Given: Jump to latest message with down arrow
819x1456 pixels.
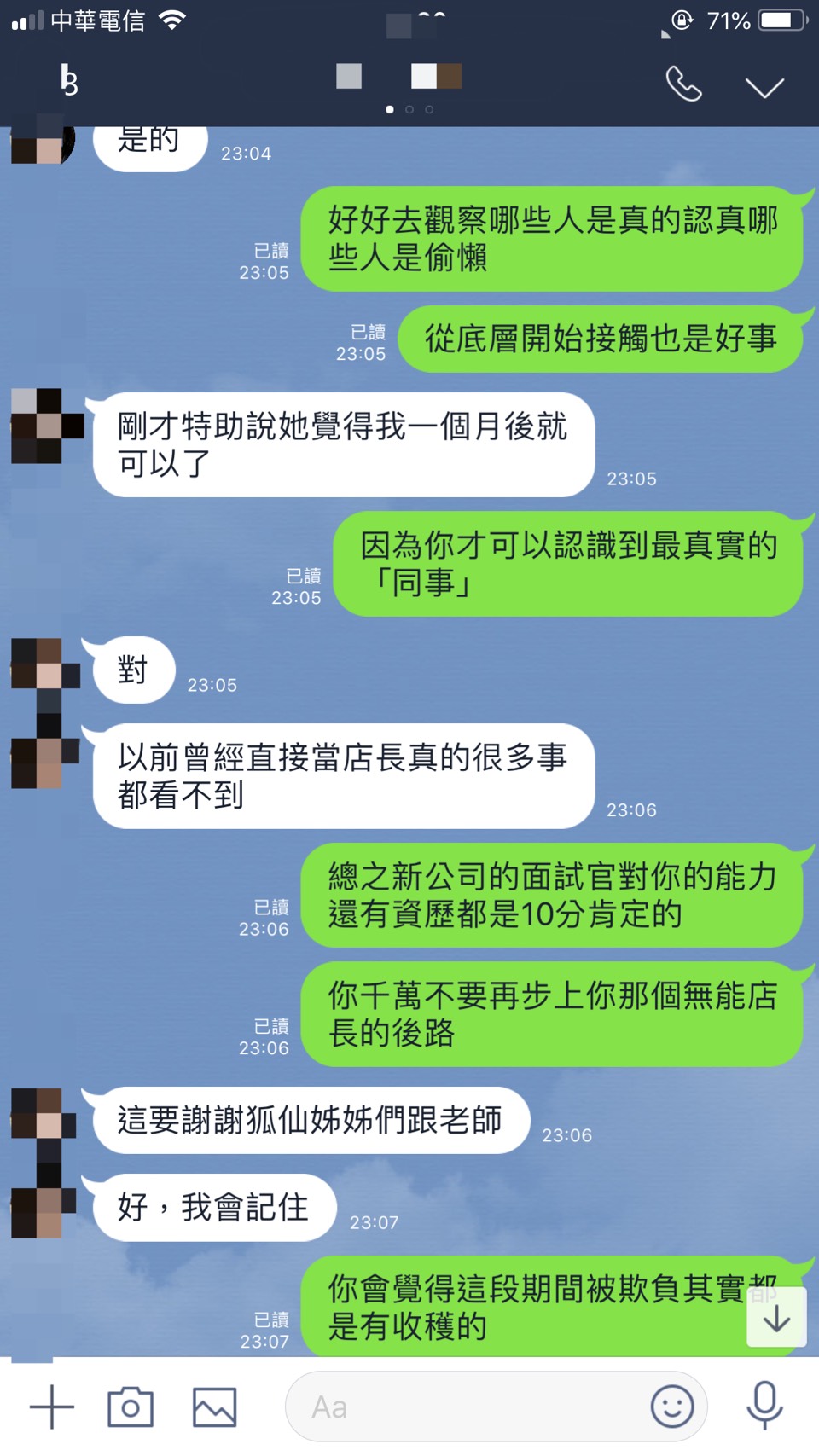Looking at the screenshot, I should click(x=776, y=1319).
